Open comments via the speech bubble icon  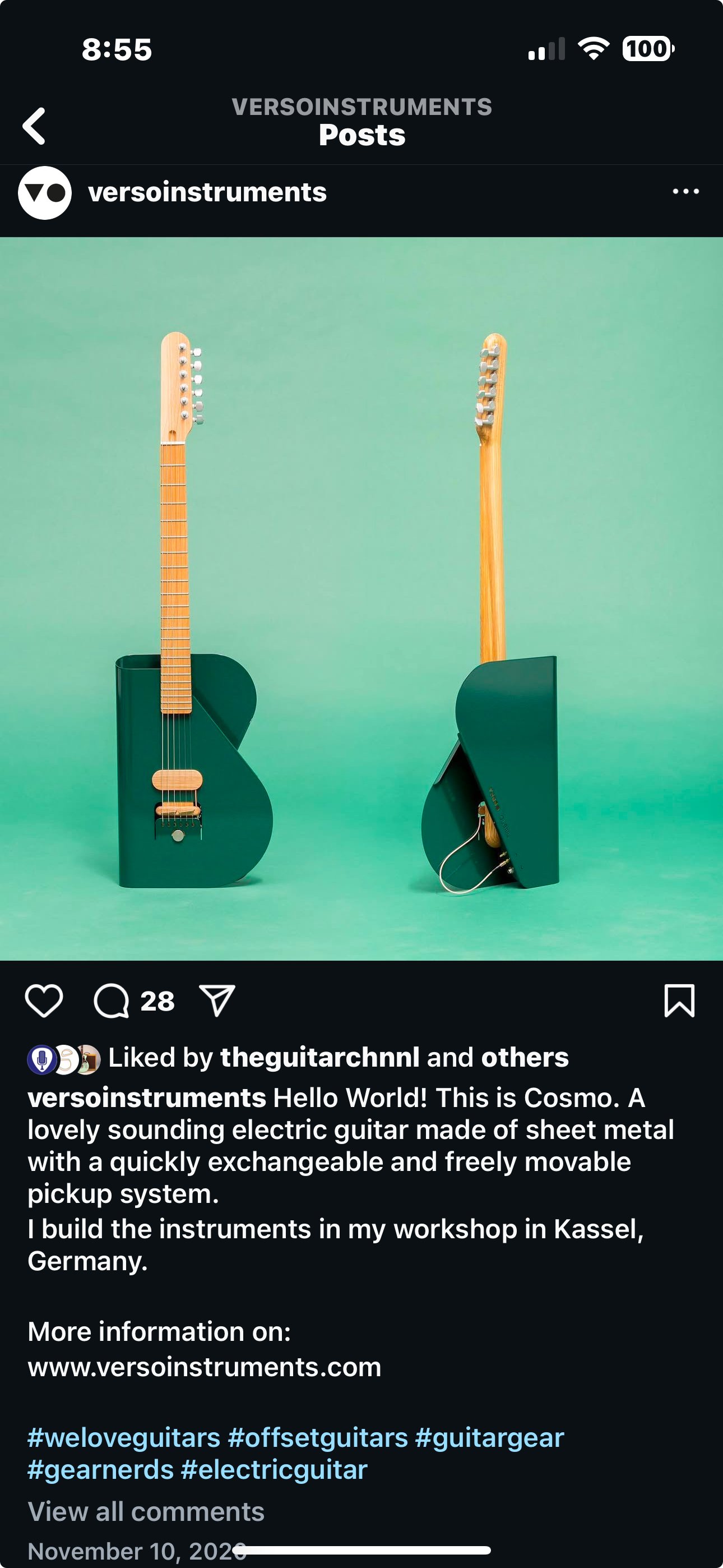(x=112, y=1001)
